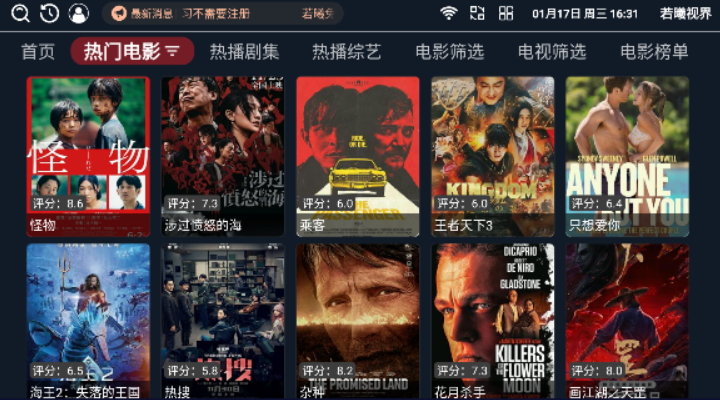Open the movie 热搜
The width and height of the screenshot is (720, 400).
click(x=223, y=322)
